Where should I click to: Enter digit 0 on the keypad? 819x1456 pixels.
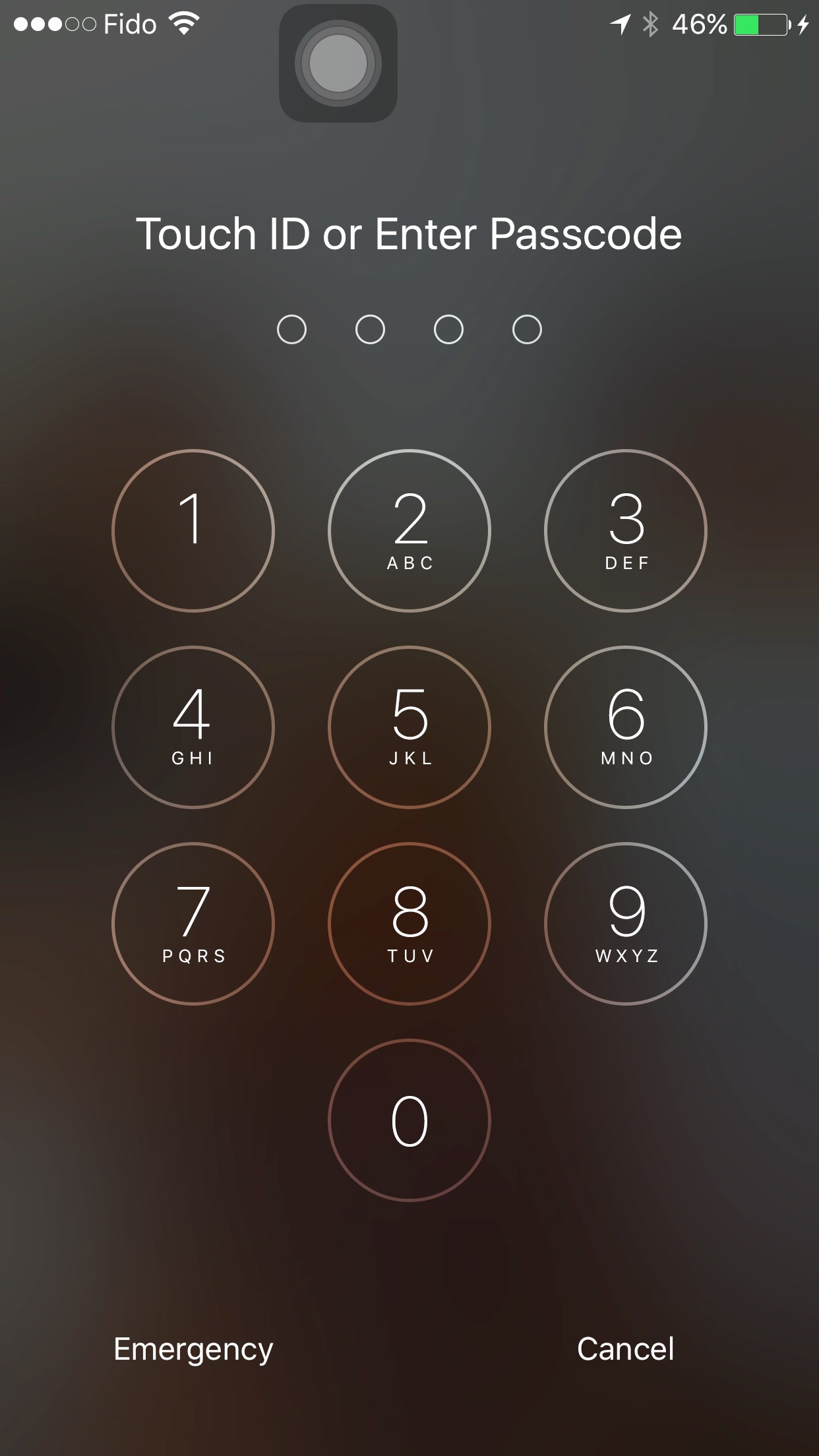(409, 1120)
